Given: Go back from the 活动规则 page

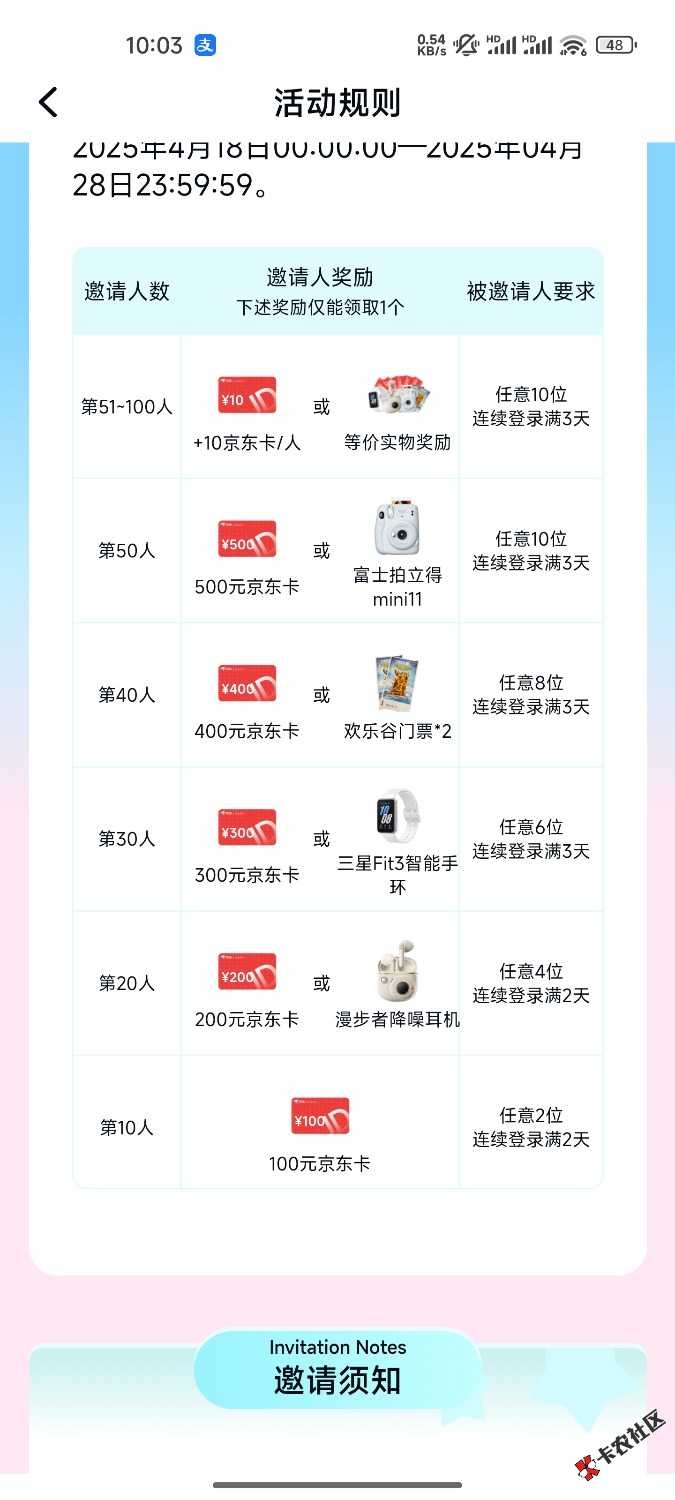Looking at the screenshot, I should coord(48,102).
